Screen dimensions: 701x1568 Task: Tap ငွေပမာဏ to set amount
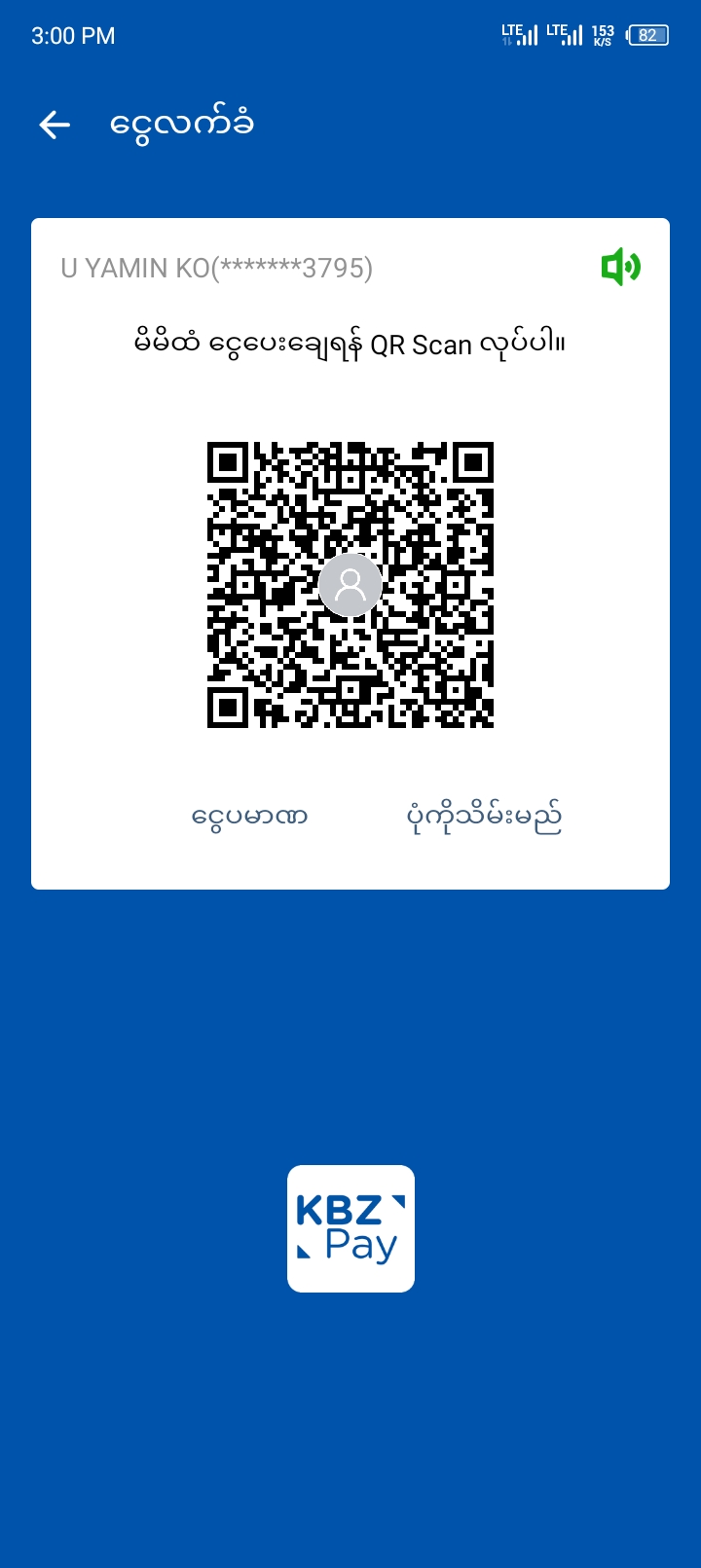point(249,816)
